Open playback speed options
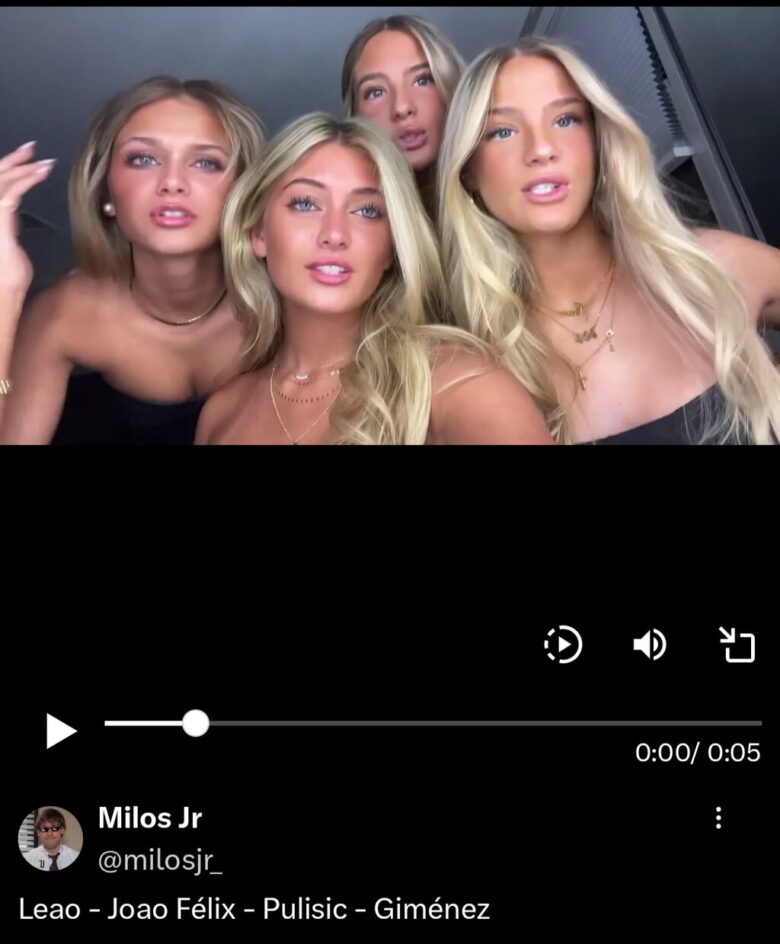 563,645
